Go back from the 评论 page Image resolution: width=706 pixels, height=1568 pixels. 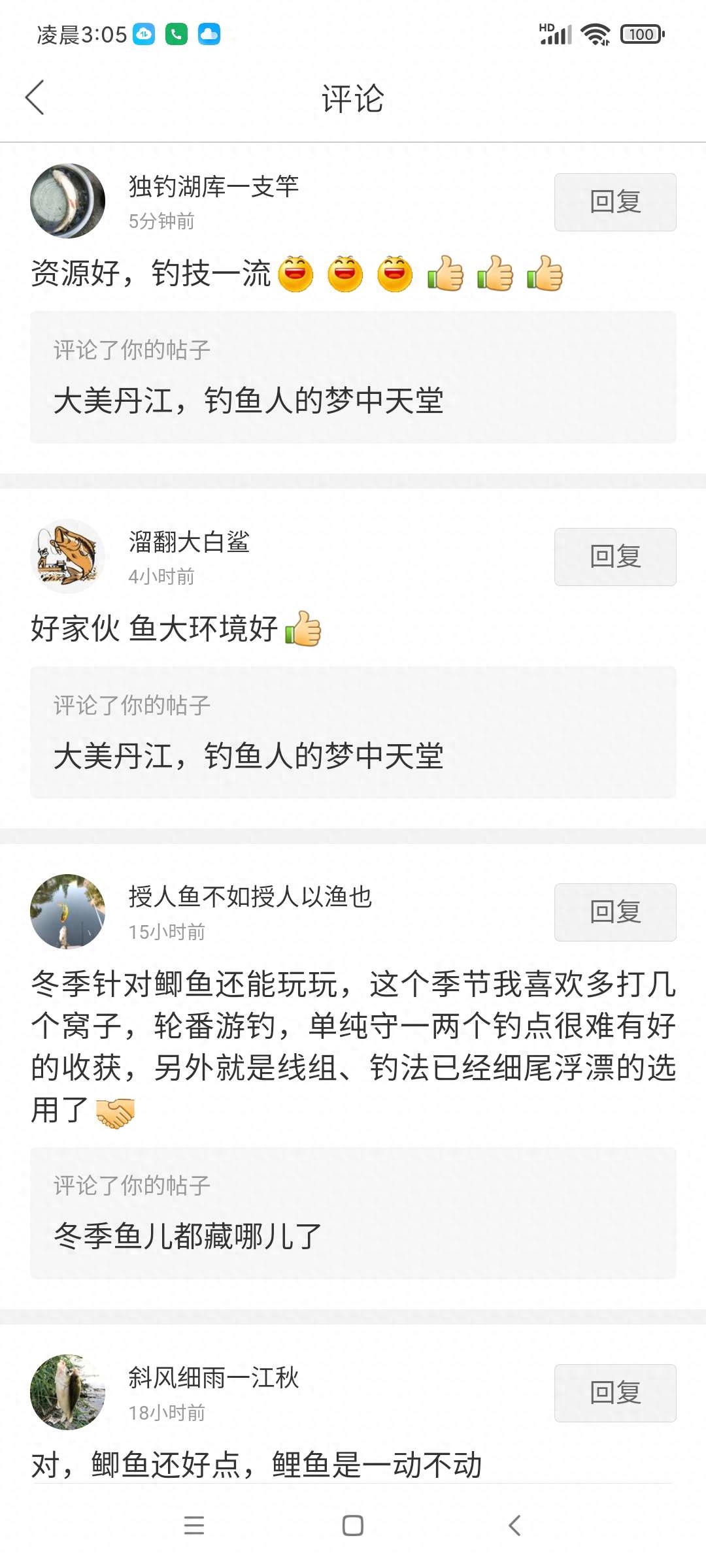35,98
